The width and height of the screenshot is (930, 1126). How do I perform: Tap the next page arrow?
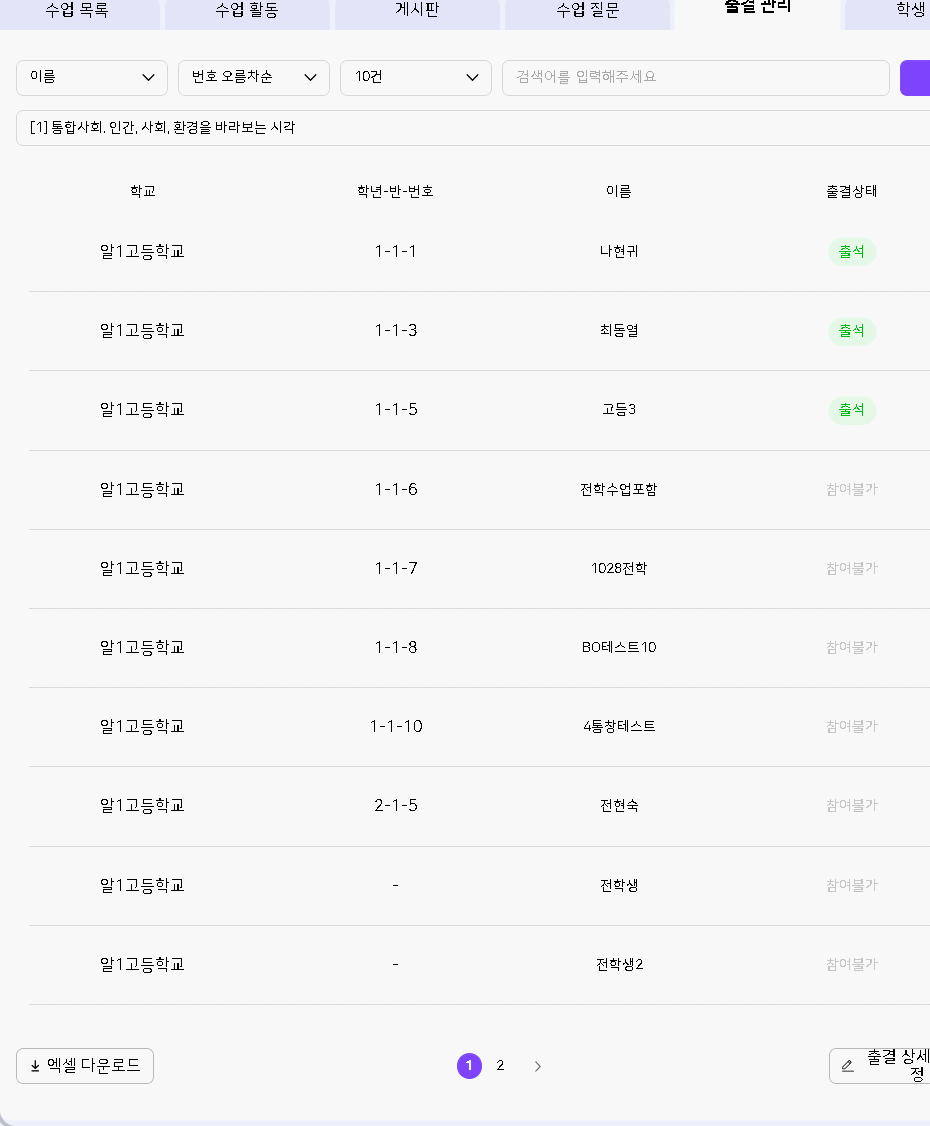[538, 1066]
